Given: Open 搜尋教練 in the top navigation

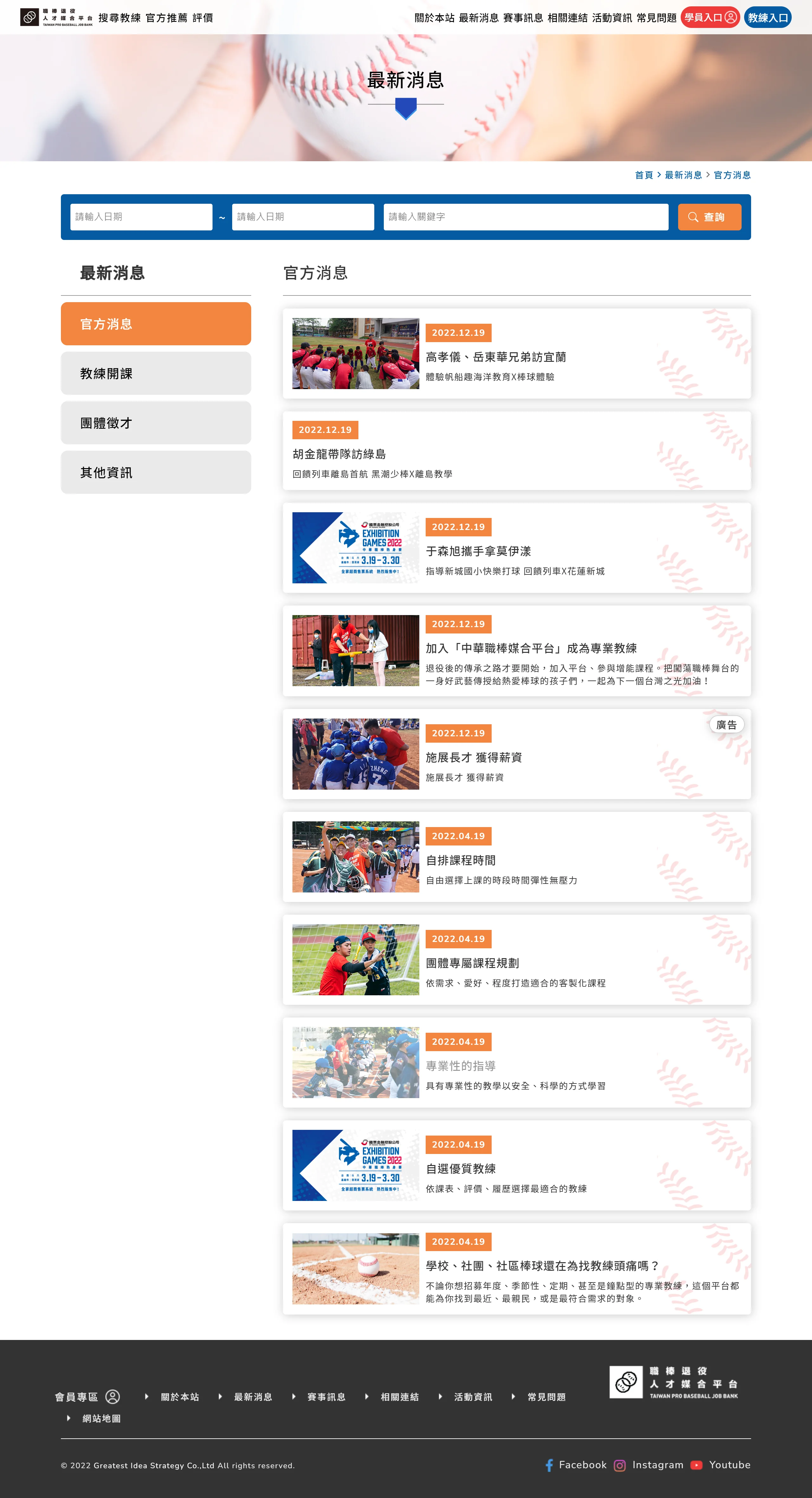Looking at the screenshot, I should pyautogui.click(x=119, y=18).
